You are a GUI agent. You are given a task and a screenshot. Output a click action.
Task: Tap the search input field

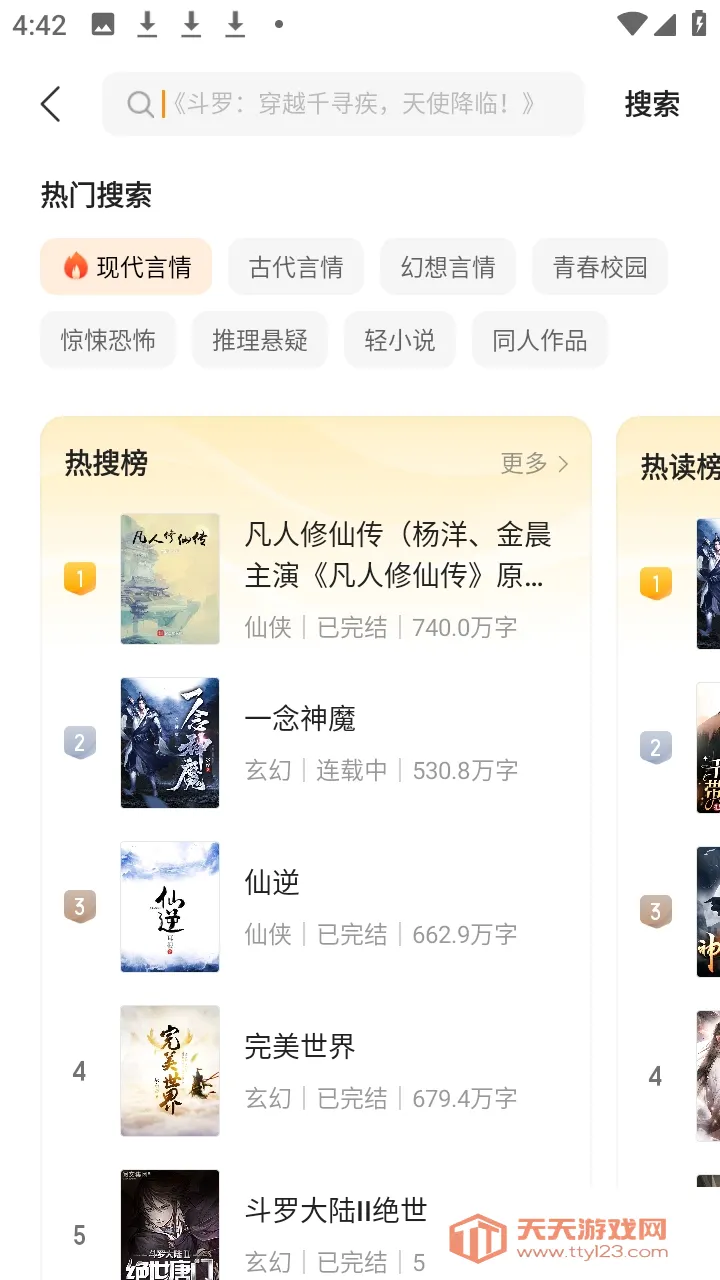coord(343,104)
